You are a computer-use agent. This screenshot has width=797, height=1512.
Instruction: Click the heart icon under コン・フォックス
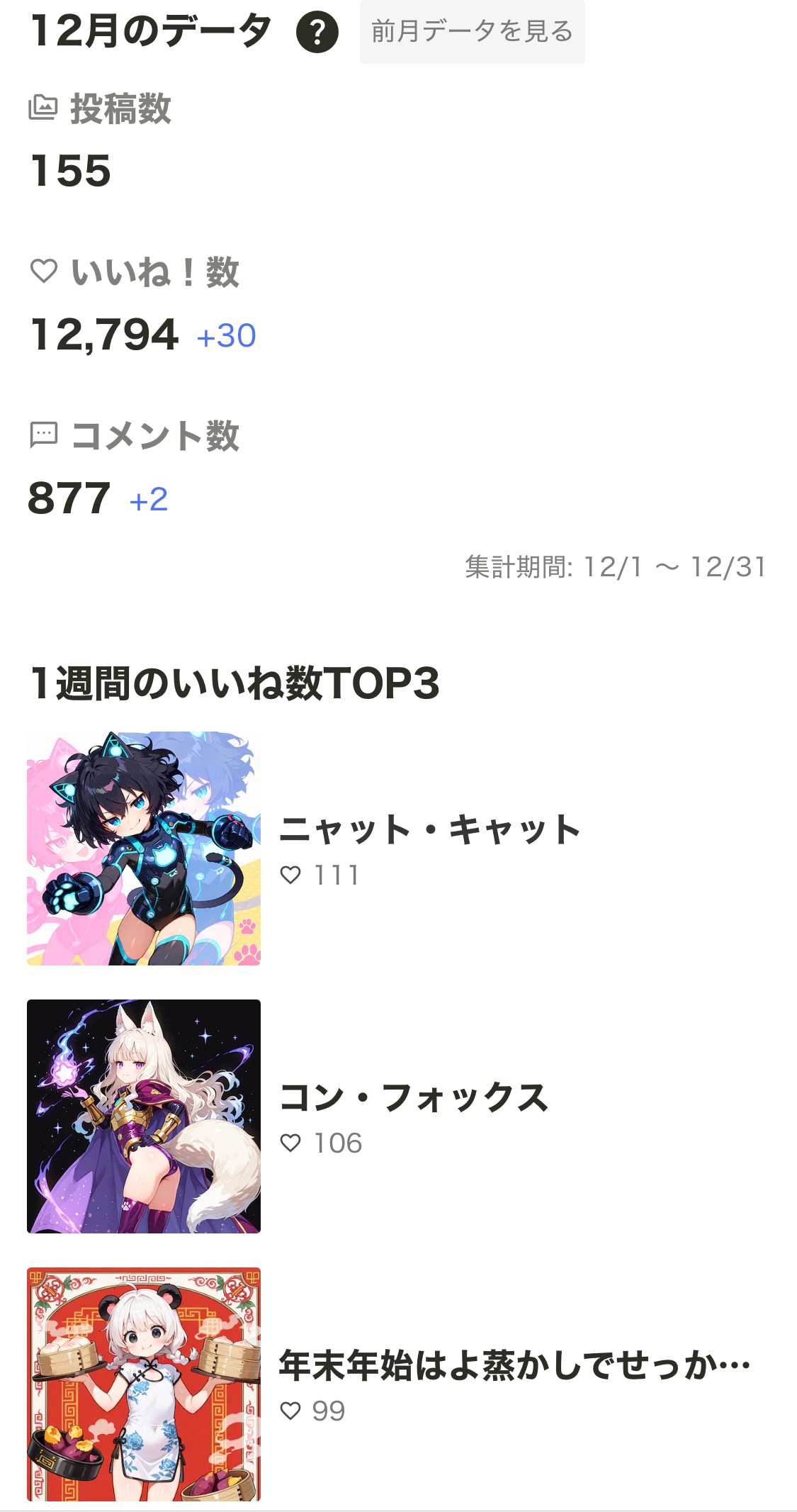pyautogui.click(x=293, y=1142)
